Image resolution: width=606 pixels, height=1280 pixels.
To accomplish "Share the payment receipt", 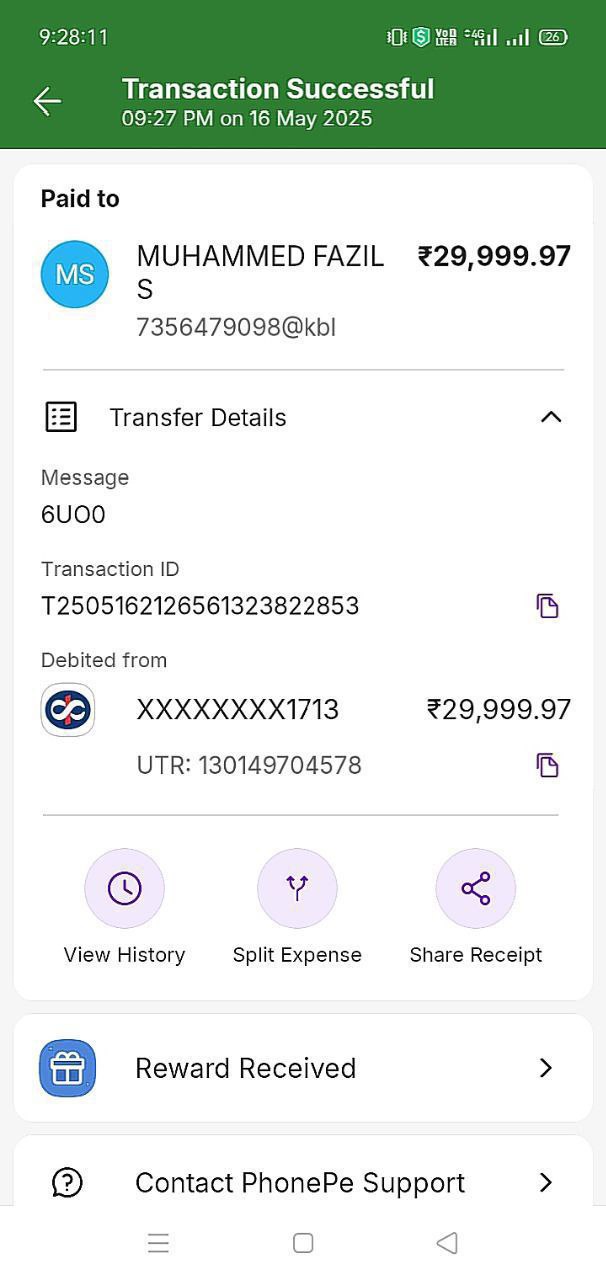I will (x=475, y=889).
